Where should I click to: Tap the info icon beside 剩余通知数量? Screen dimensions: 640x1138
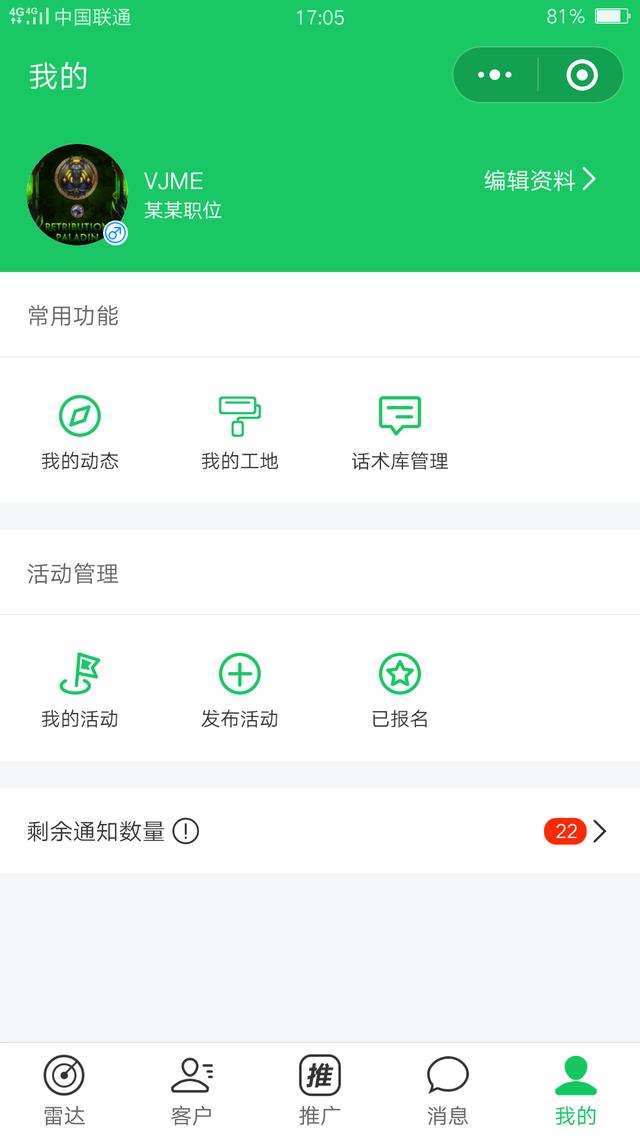pos(186,831)
